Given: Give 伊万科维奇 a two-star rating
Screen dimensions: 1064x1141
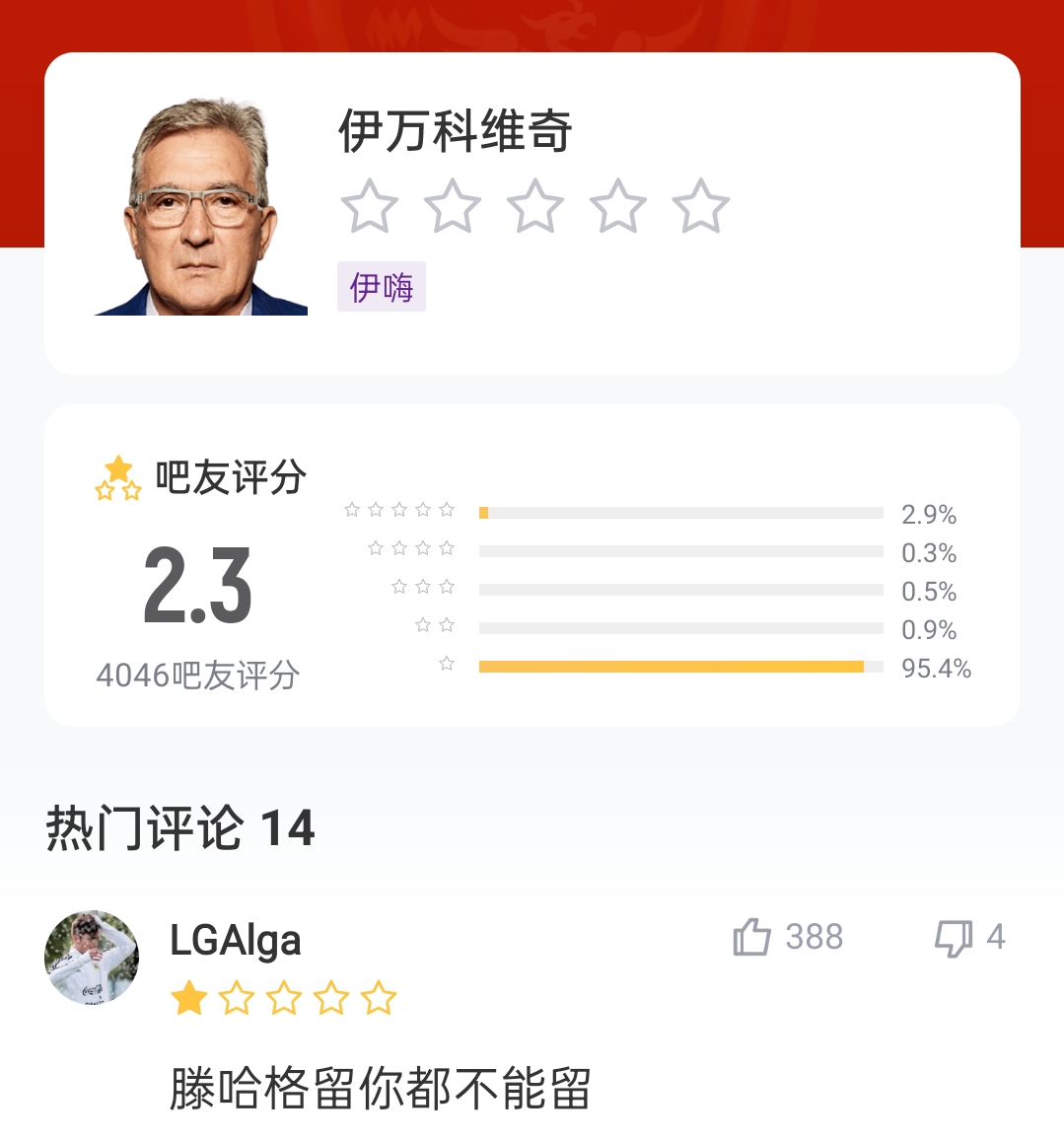Looking at the screenshot, I should [453, 206].
